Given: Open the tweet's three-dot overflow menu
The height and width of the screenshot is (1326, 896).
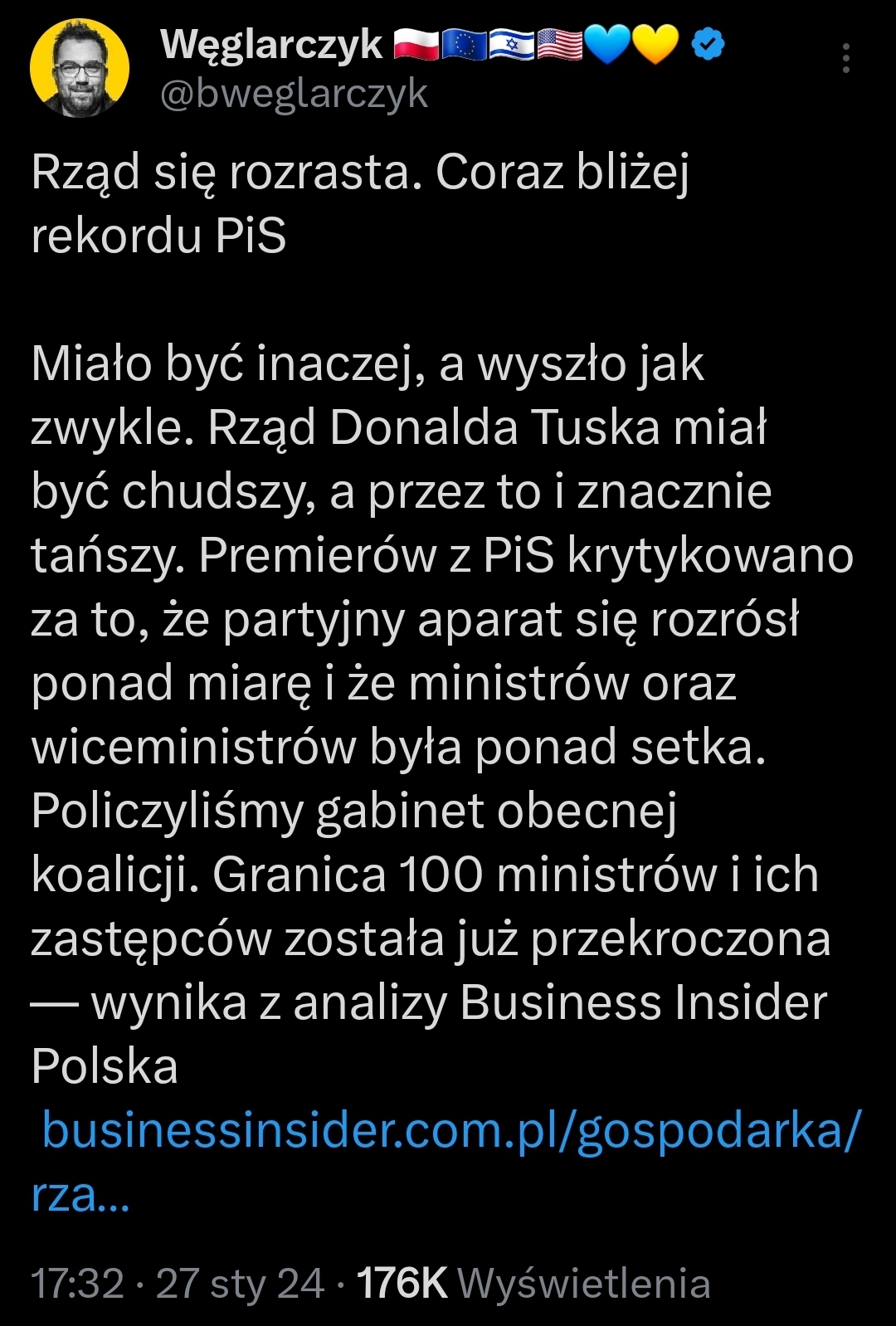Looking at the screenshot, I should click(845, 58).
